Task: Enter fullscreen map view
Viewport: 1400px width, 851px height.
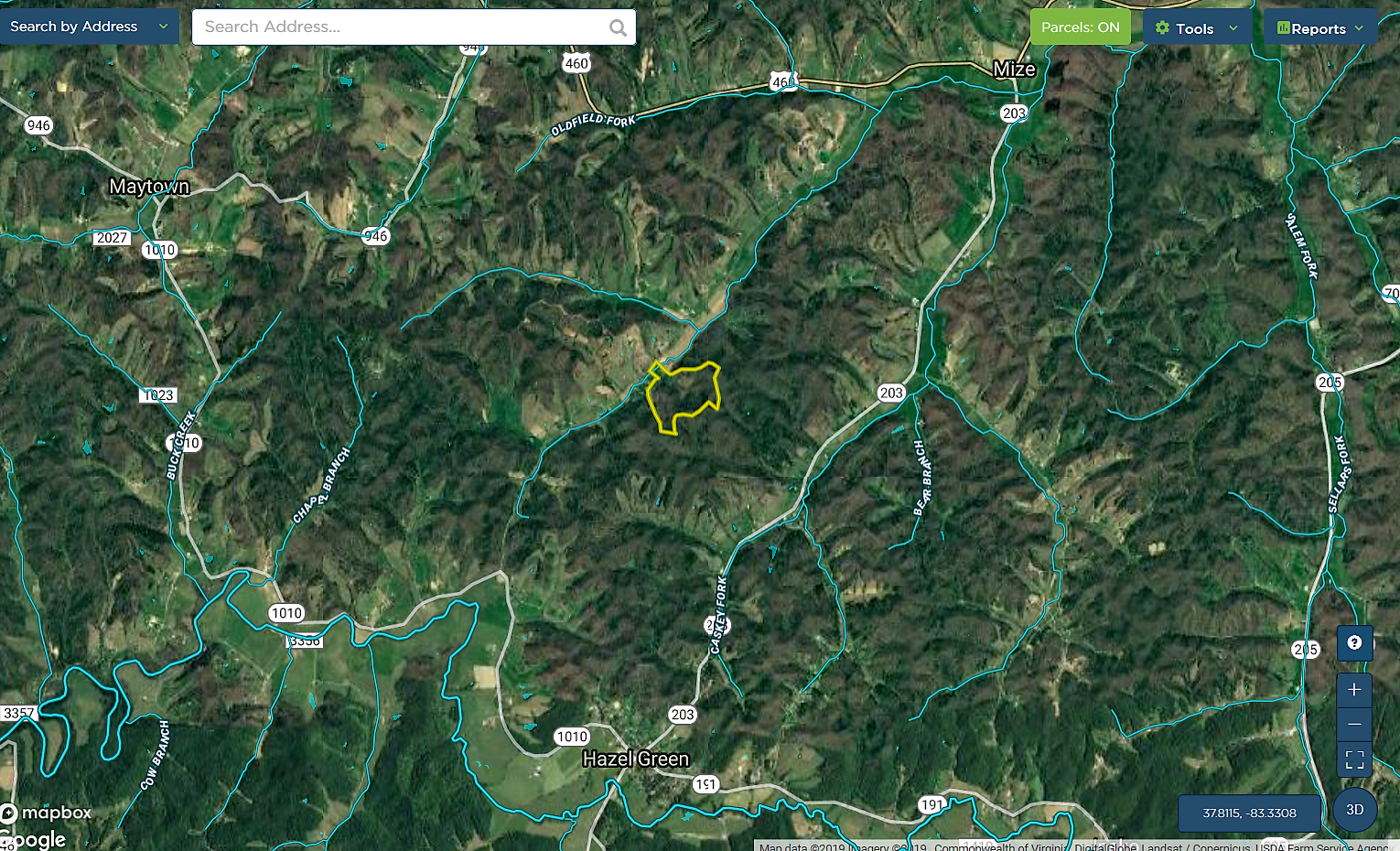Action: (x=1354, y=759)
